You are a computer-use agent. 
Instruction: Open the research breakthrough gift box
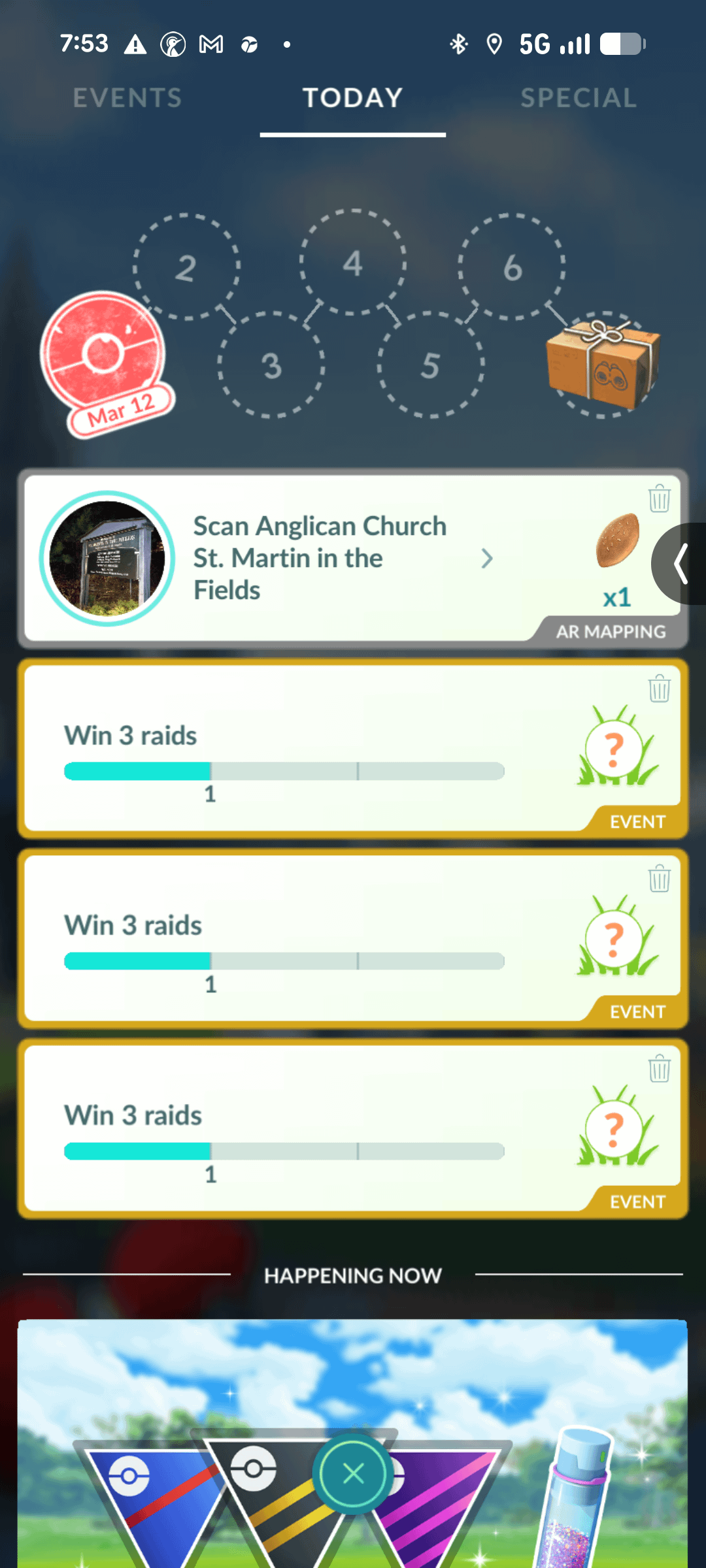pos(603,364)
